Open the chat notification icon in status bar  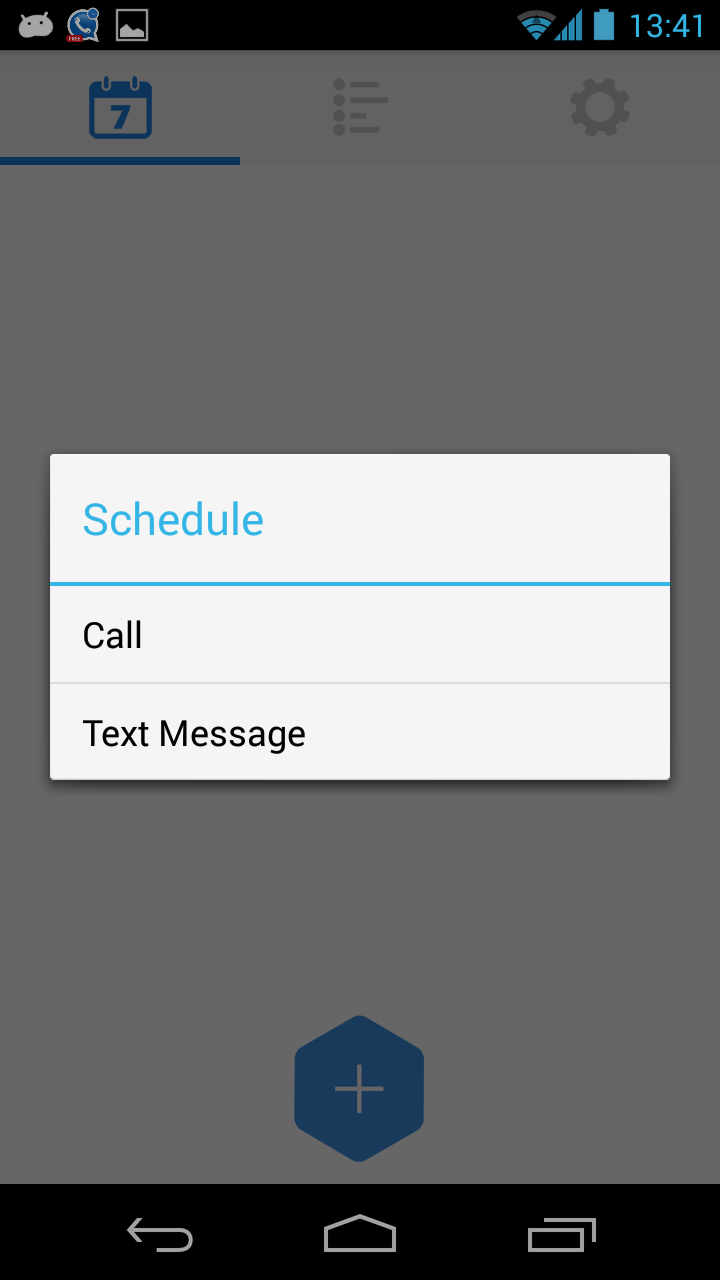pyautogui.click(x=83, y=24)
